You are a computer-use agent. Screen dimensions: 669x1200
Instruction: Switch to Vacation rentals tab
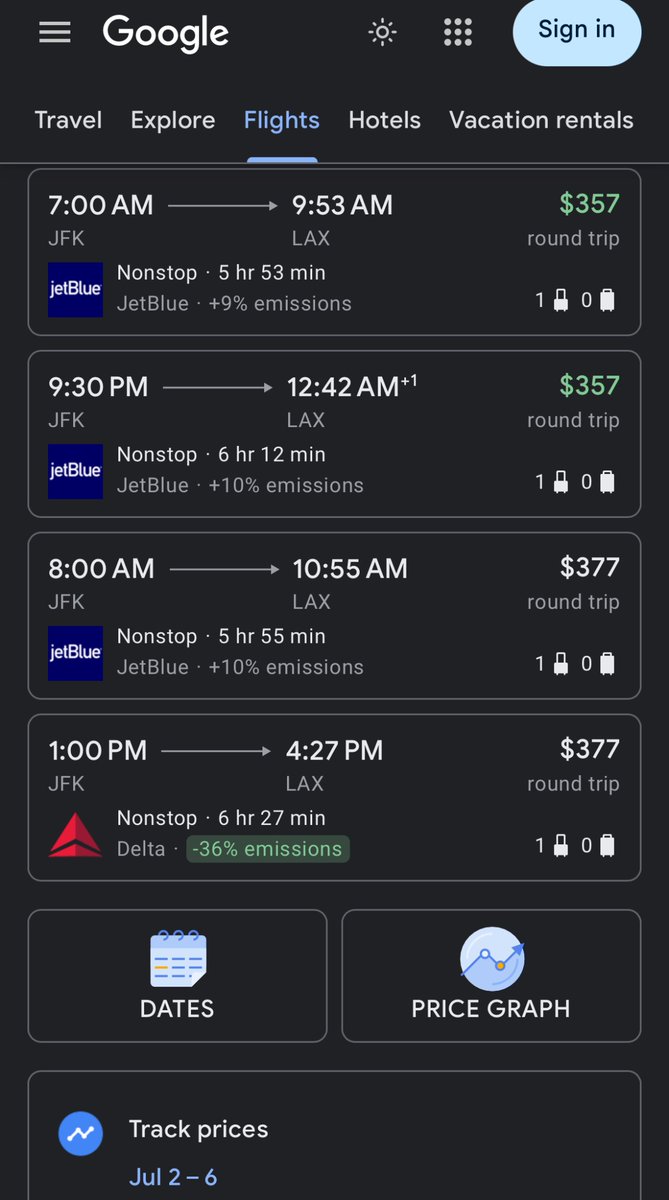click(541, 121)
